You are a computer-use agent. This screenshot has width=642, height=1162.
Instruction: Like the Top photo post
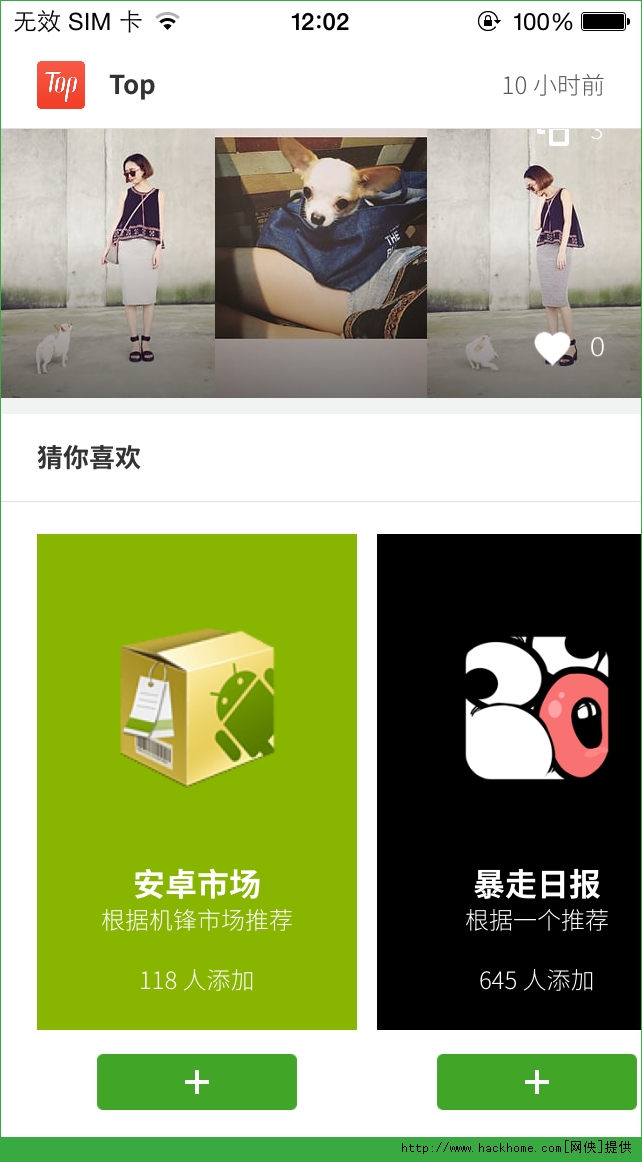click(552, 348)
